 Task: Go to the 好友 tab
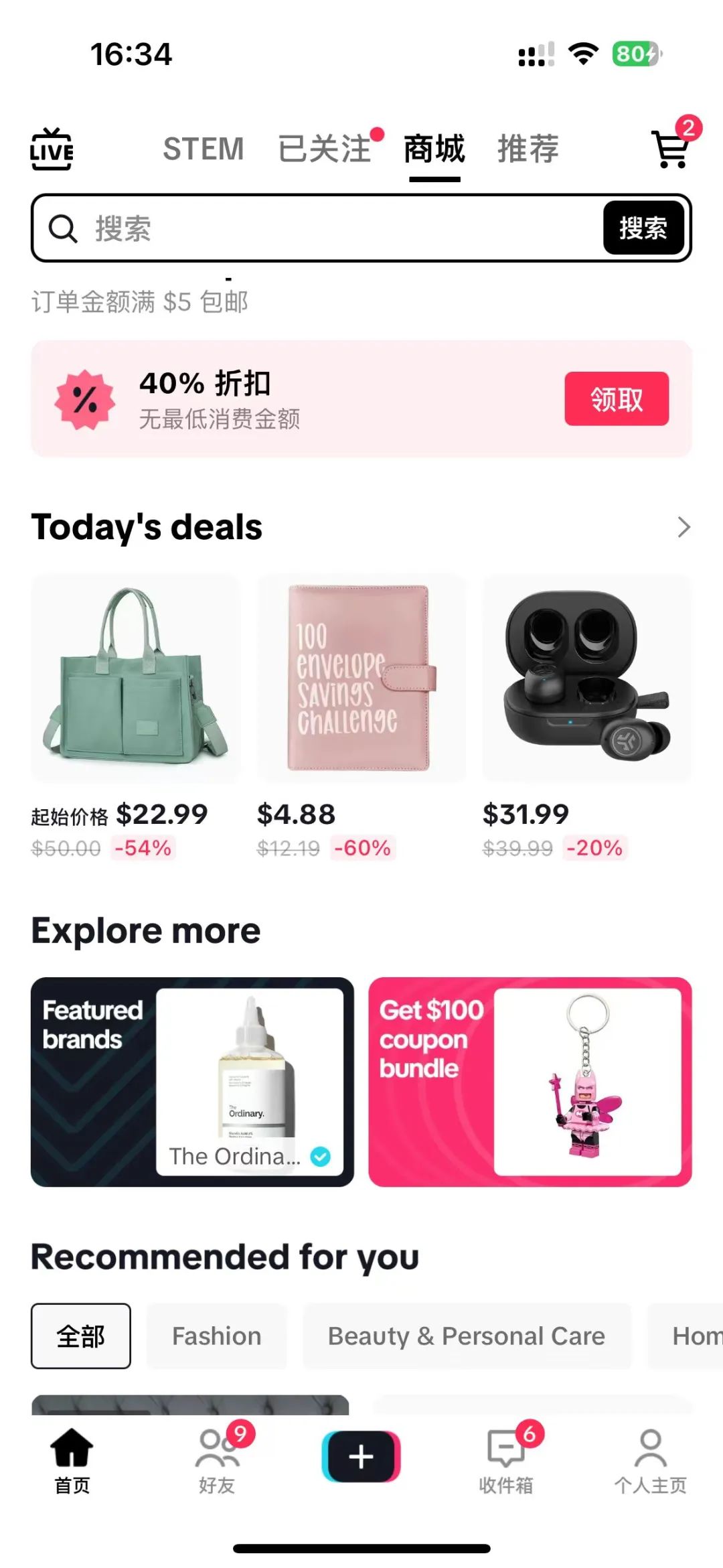[217, 1461]
